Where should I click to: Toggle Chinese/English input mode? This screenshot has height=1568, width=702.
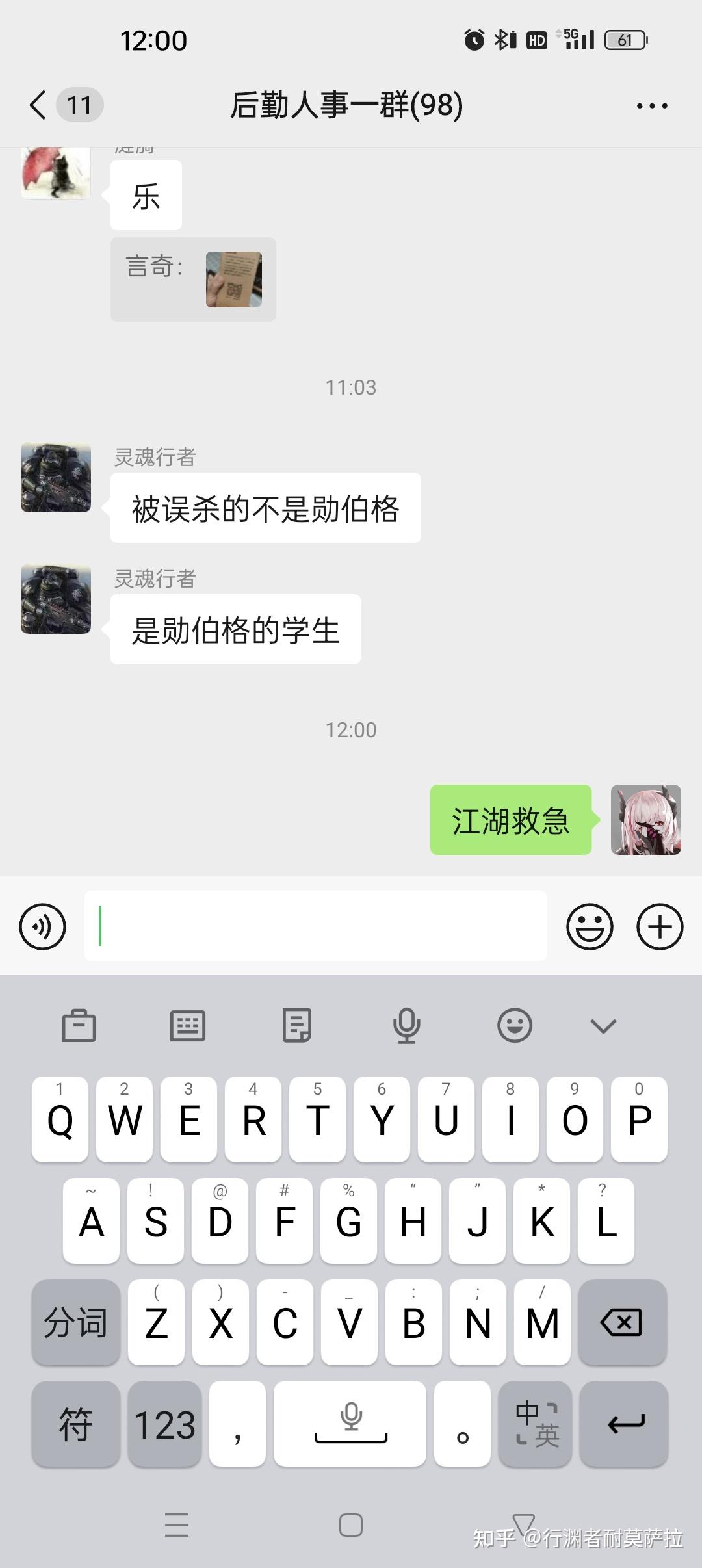coord(536,1424)
